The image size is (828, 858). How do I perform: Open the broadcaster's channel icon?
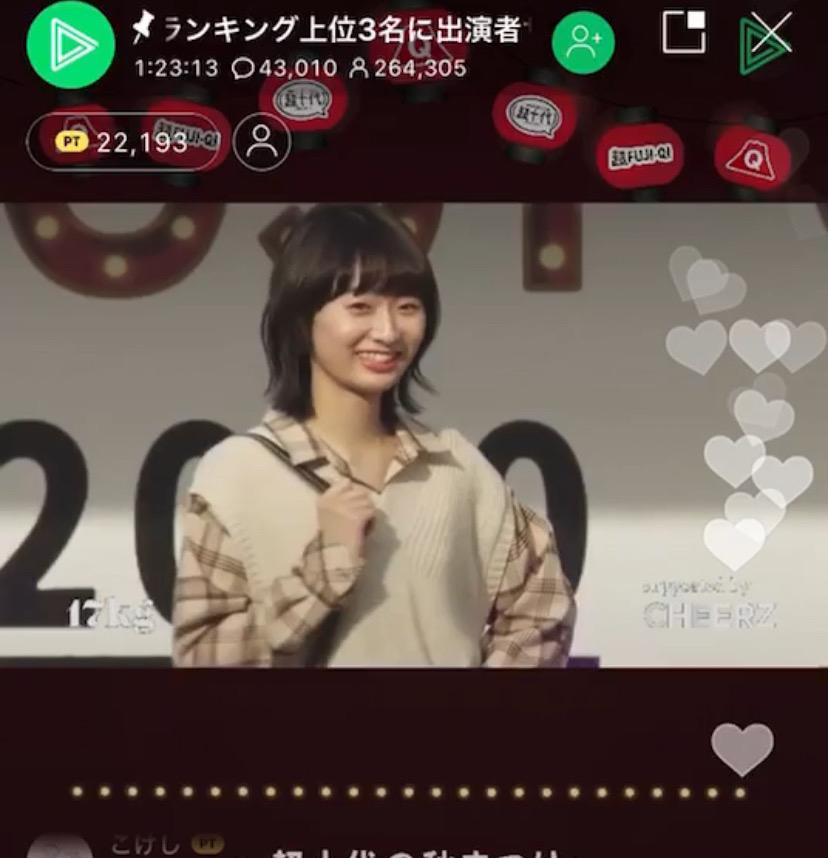pyautogui.click(x=70, y=44)
